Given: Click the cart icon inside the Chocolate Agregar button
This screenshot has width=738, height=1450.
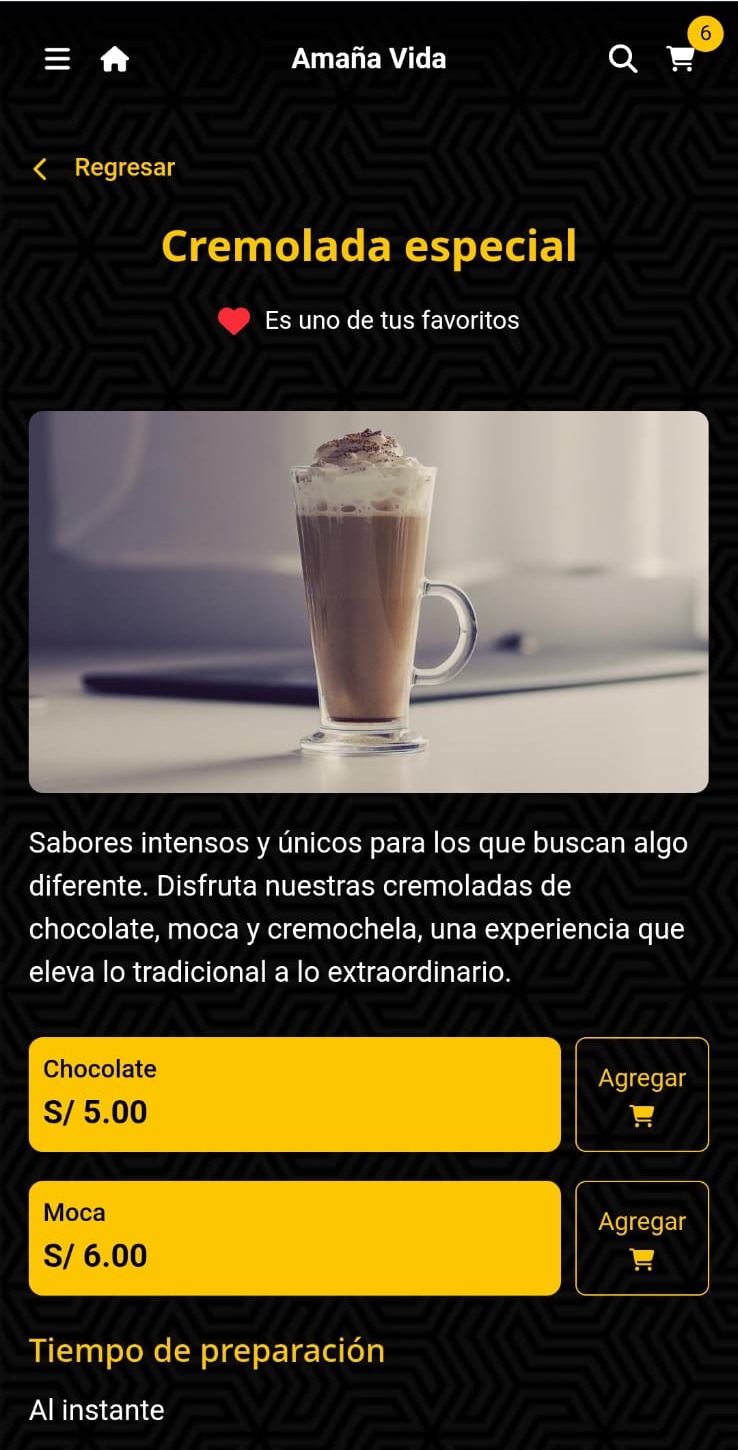Looking at the screenshot, I should (x=641, y=1115).
